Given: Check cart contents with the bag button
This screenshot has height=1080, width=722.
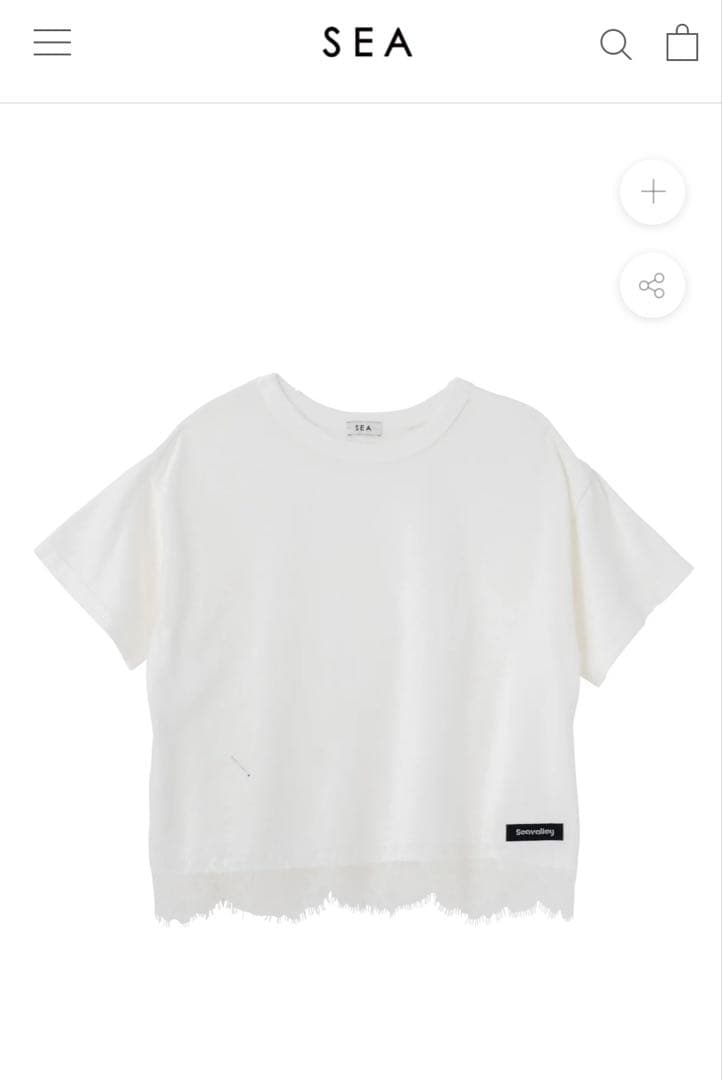Looking at the screenshot, I should (x=682, y=43).
